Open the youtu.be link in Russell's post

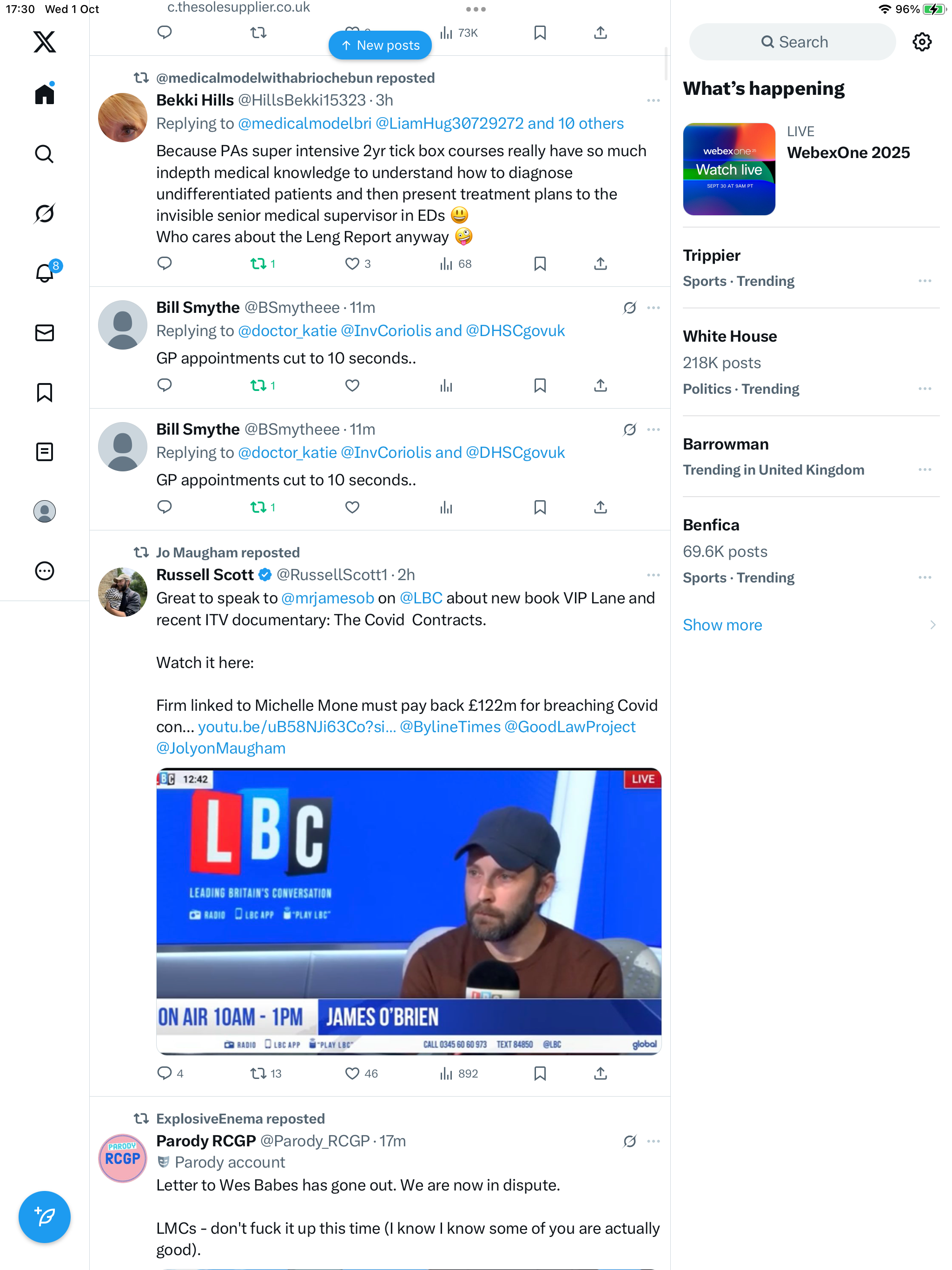click(296, 727)
